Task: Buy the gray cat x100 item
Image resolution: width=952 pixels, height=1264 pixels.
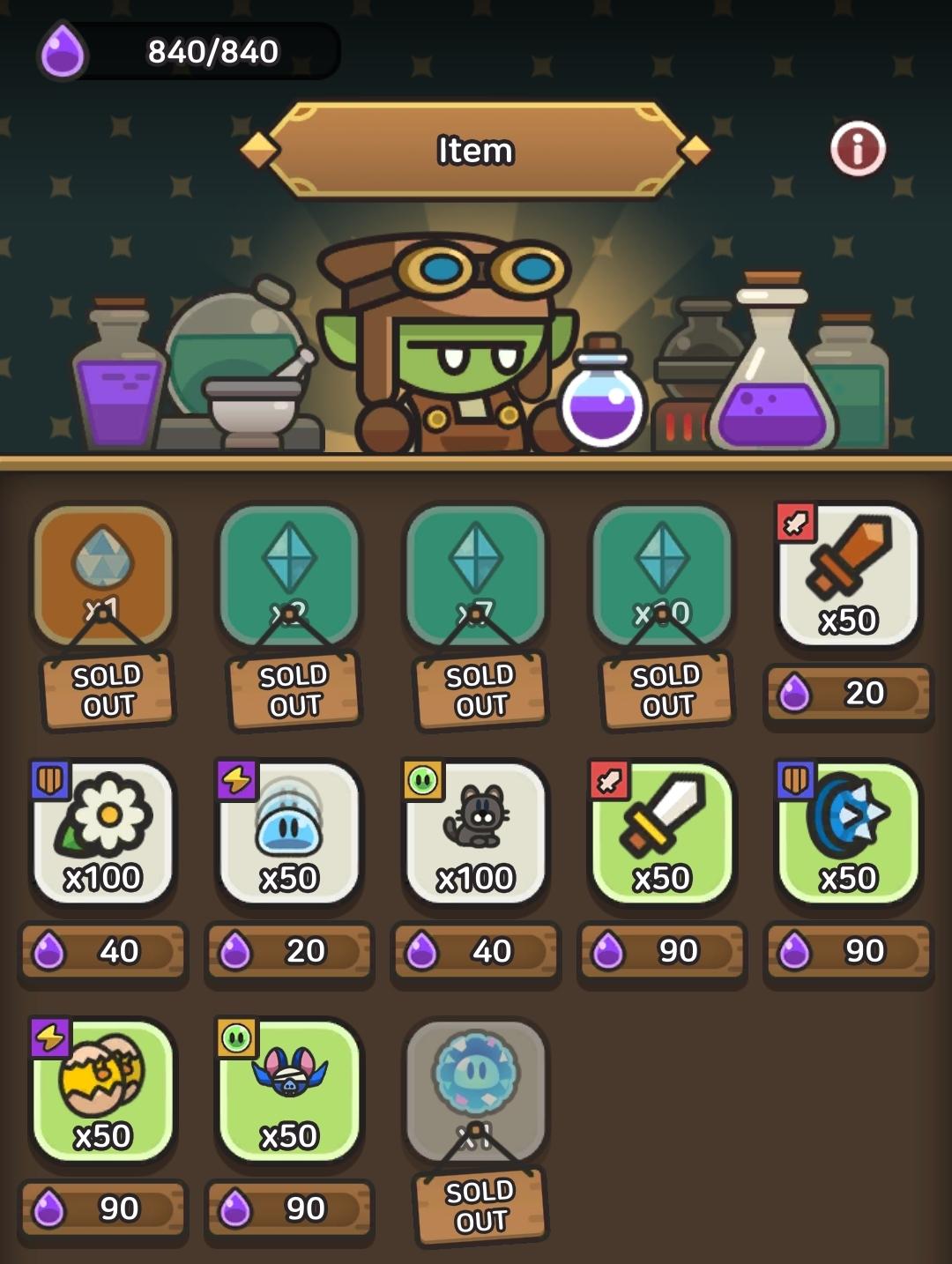Action: tap(476, 833)
